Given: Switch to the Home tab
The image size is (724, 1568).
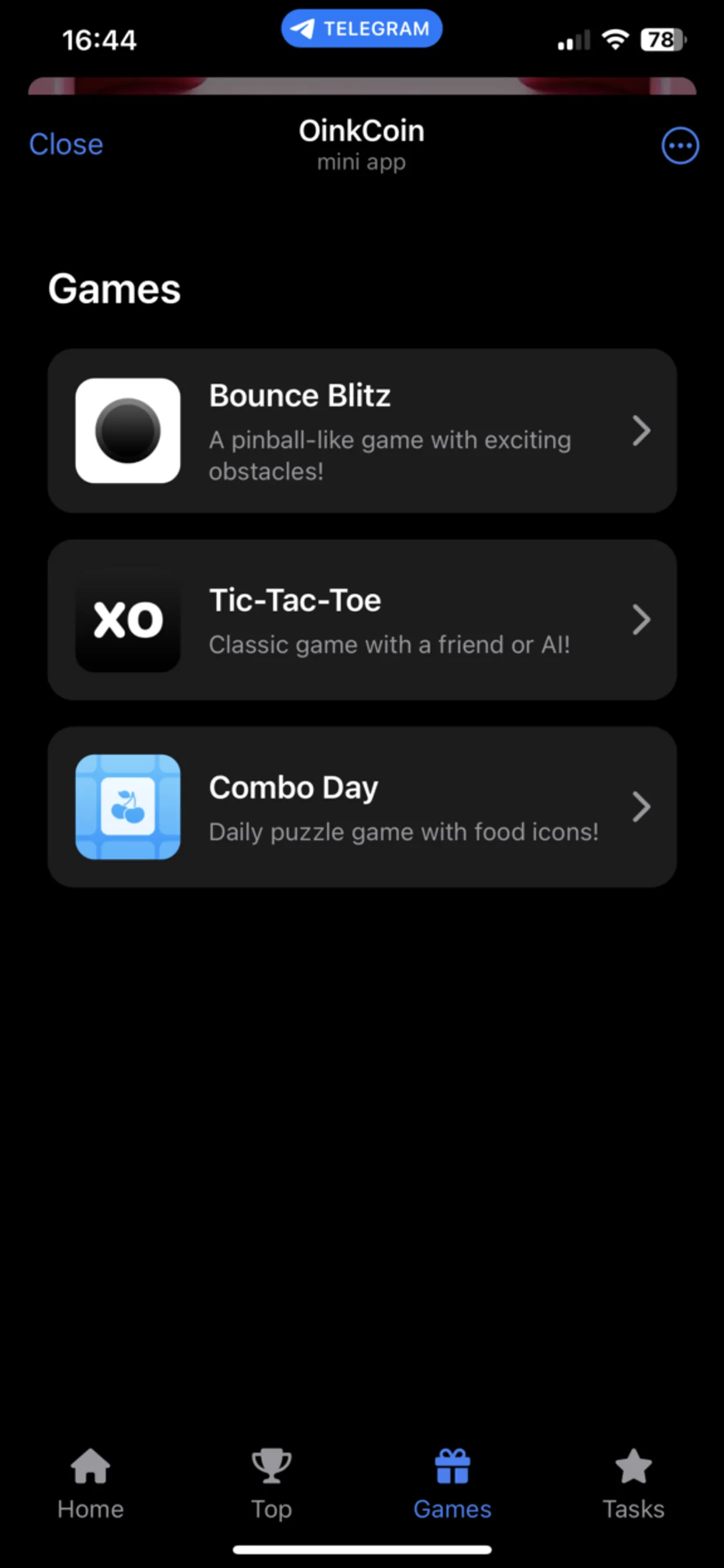Looking at the screenshot, I should pyautogui.click(x=91, y=1484).
